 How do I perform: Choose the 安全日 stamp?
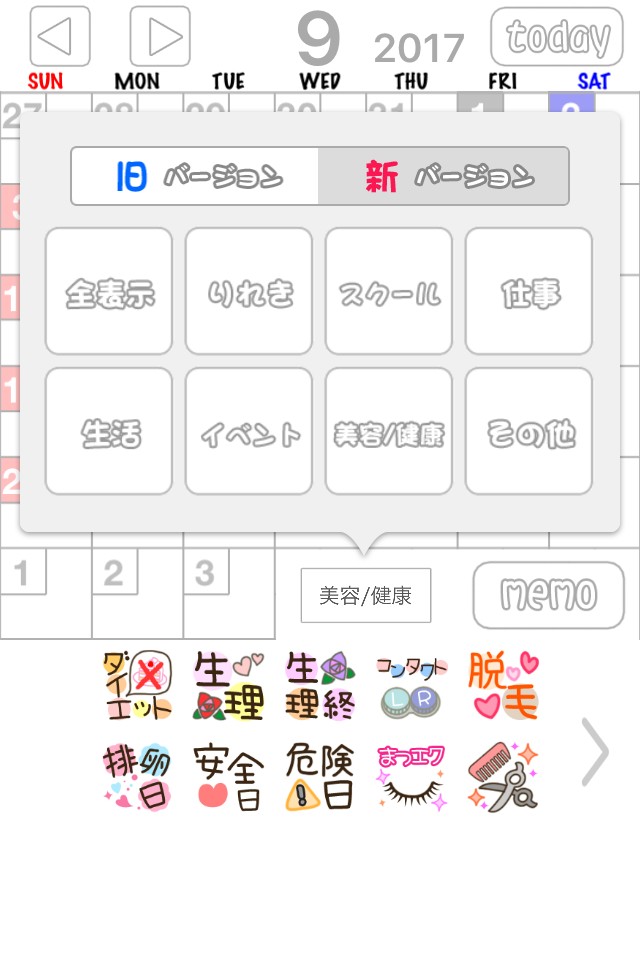(x=228, y=777)
